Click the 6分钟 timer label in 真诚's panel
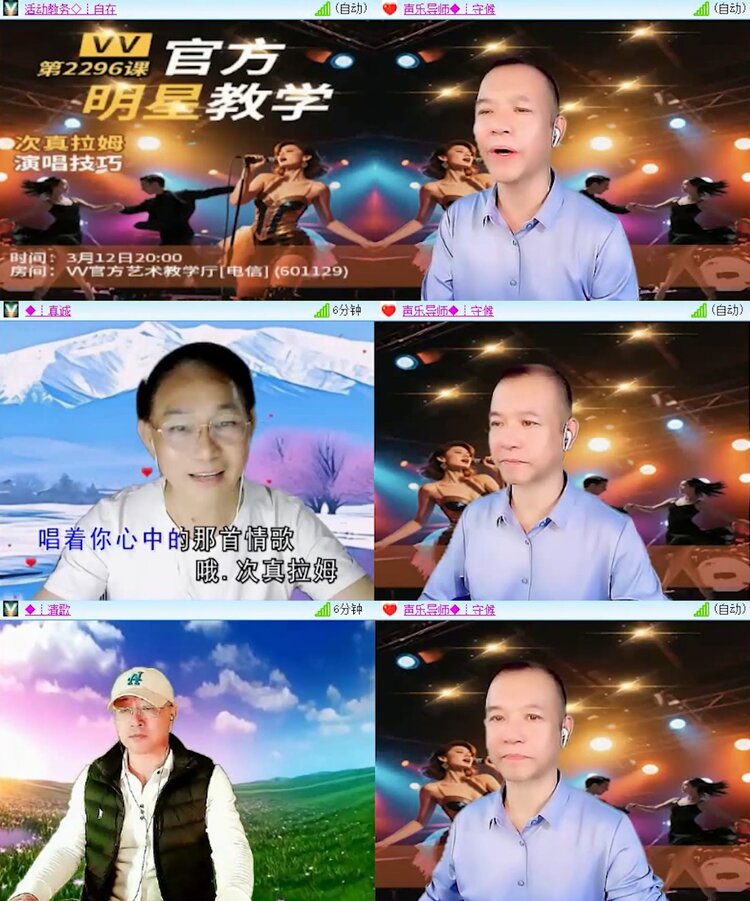The height and width of the screenshot is (901, 750). 345,312
